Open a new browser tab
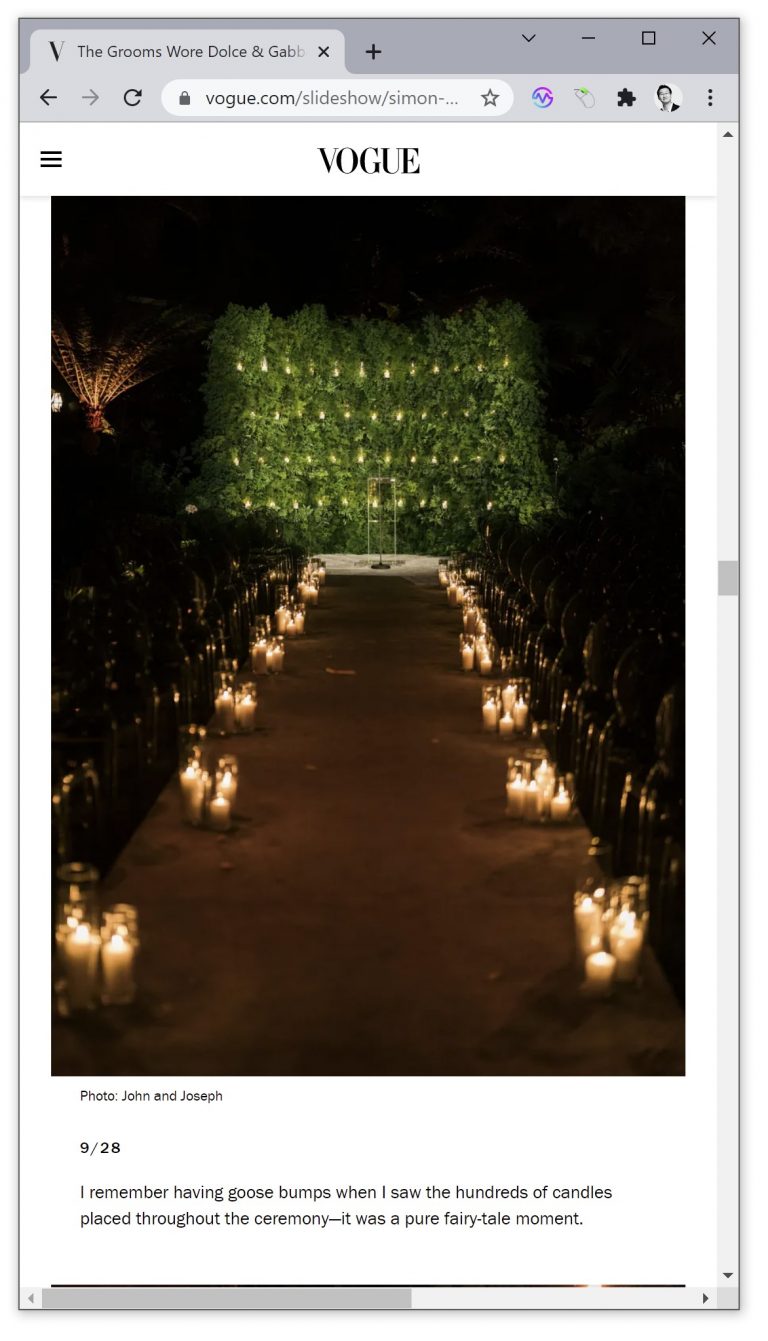The image size is (768, 1341). [373, 52]
